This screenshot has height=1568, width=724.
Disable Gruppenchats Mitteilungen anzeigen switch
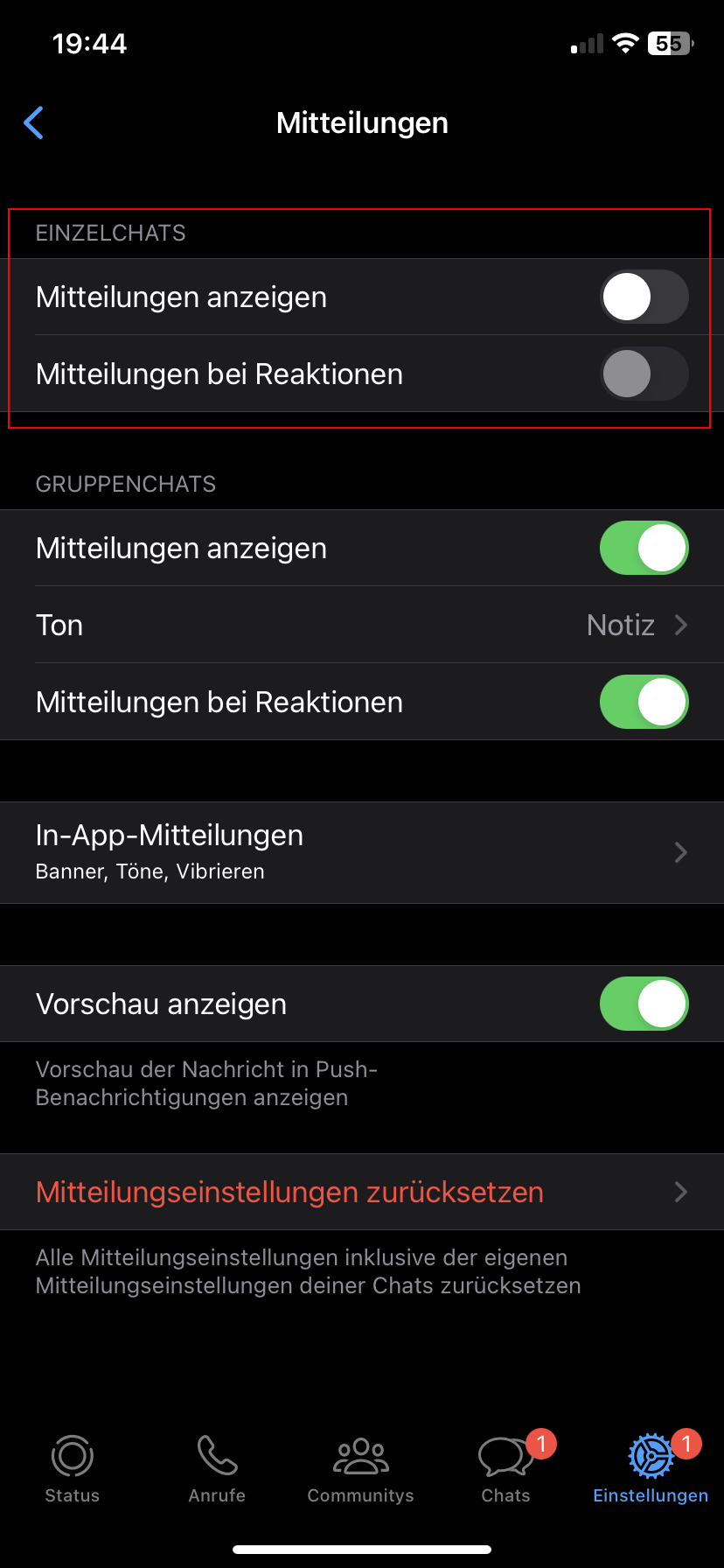644,549
